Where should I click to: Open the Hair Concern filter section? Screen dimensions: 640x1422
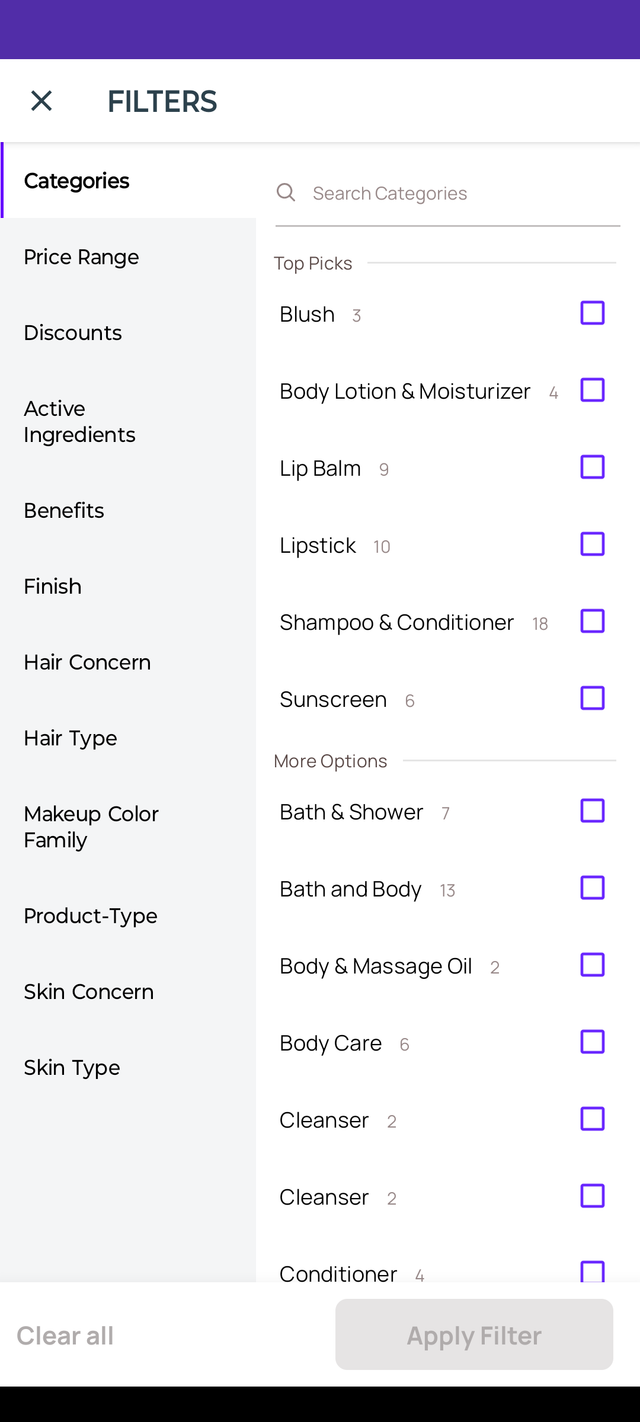coord(87,662)
